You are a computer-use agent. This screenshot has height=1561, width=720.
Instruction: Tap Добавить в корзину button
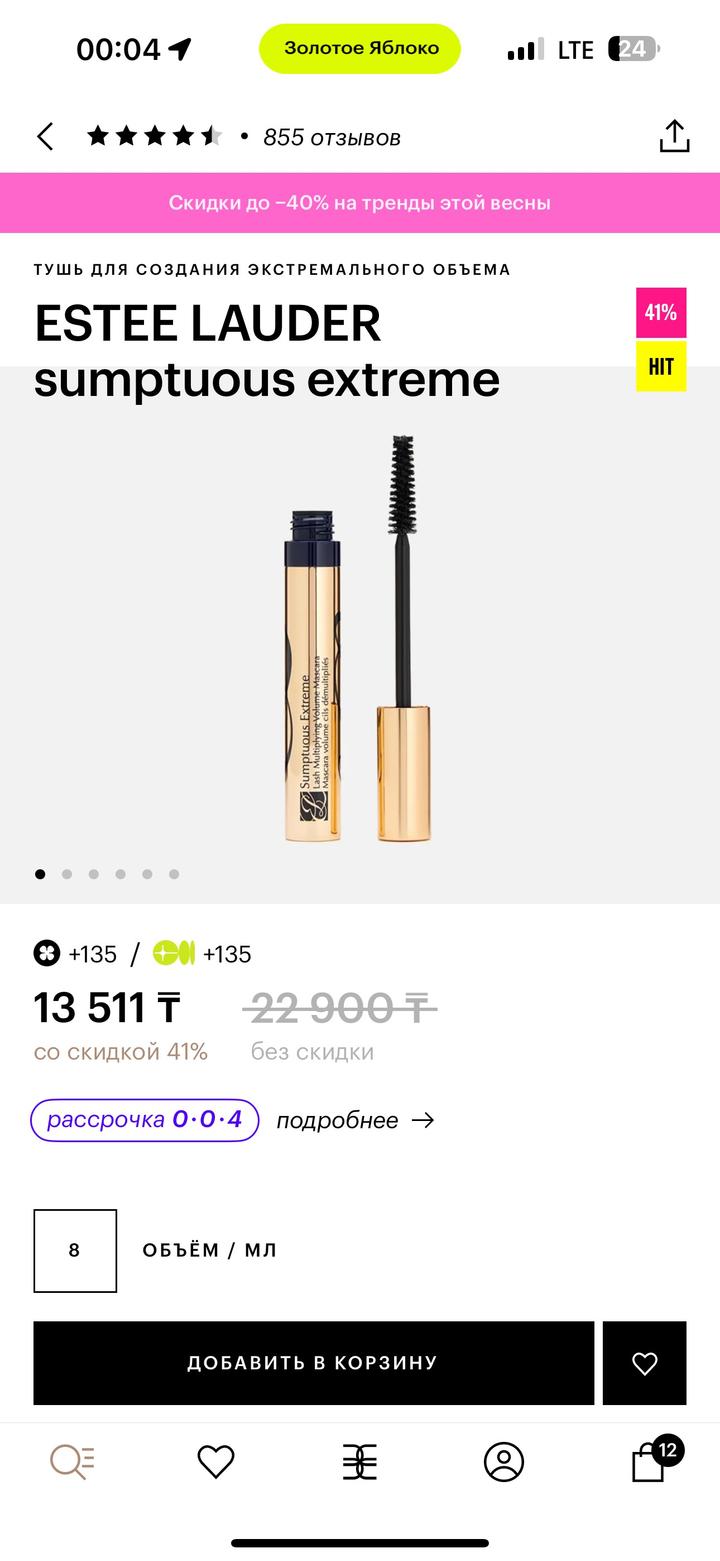(x=313, y=1363)
